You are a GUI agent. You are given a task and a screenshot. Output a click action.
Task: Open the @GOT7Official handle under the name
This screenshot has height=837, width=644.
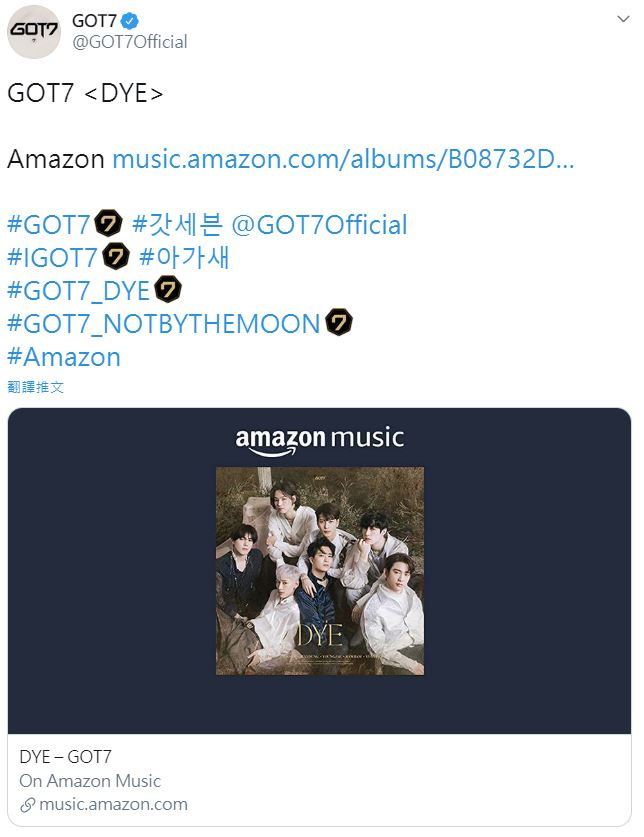click(129, 42)
